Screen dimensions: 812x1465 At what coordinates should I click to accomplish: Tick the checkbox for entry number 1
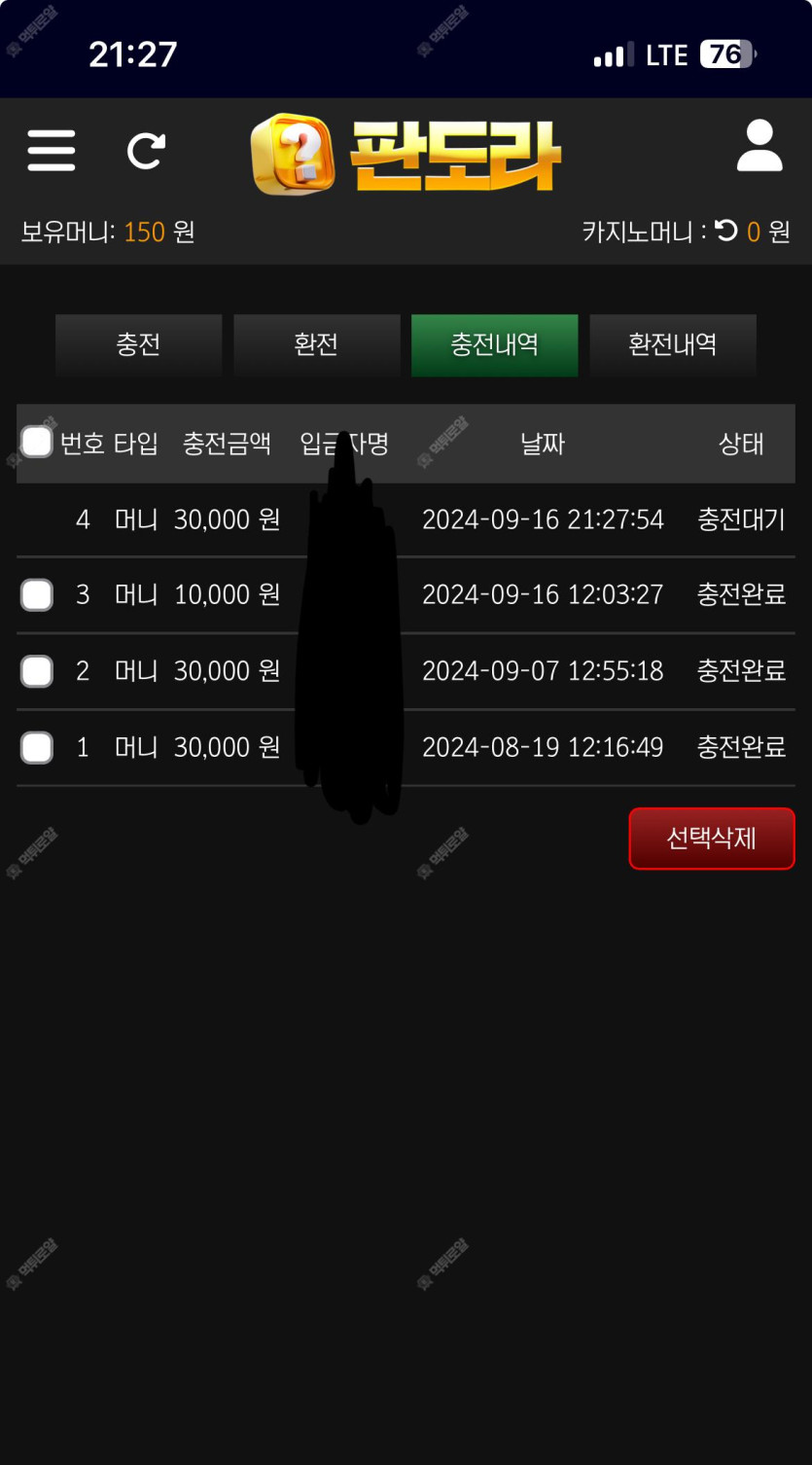point(37,747)
